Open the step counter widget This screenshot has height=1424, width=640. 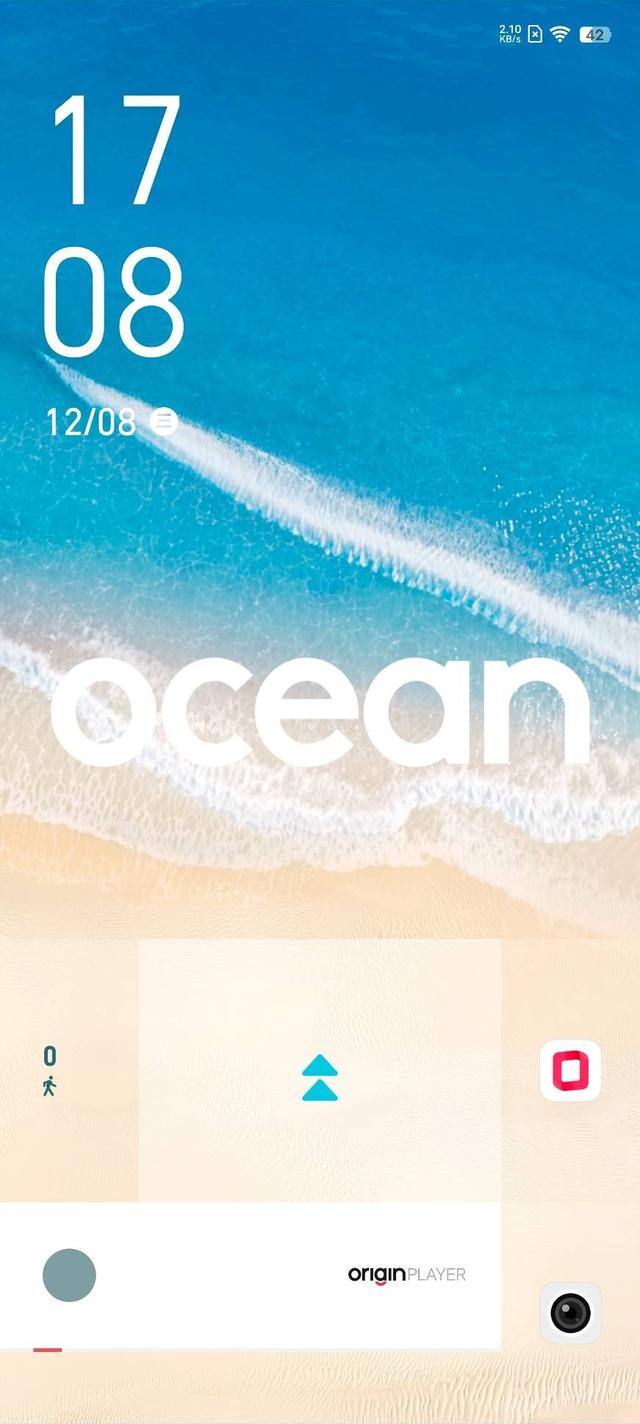tap(49, 1070)
